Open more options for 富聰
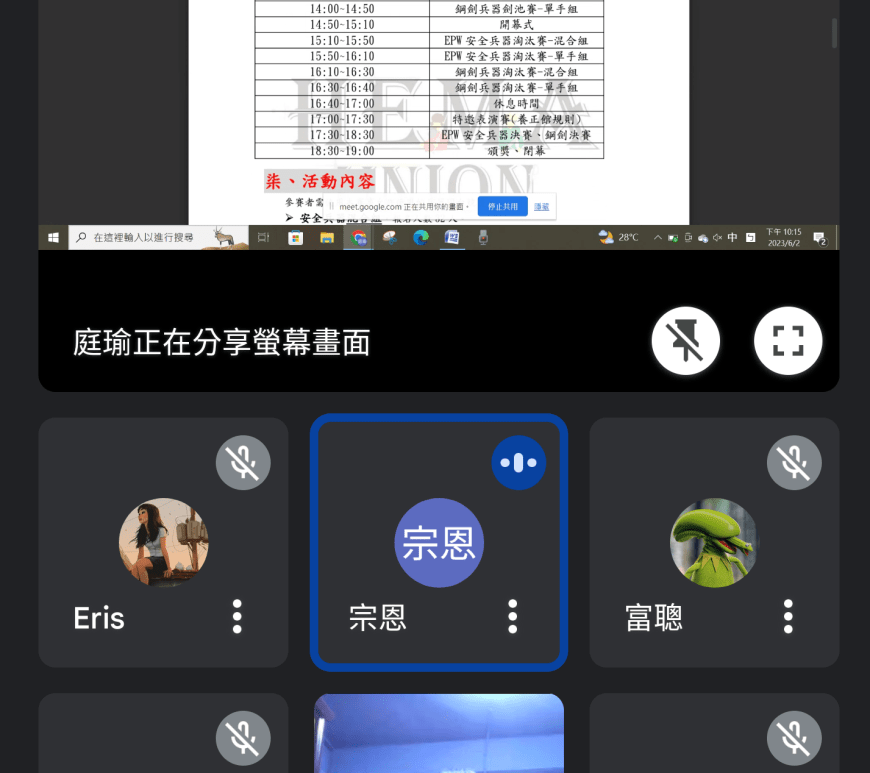Viewport: 870px width, 773px height. (x=788, y=617)
